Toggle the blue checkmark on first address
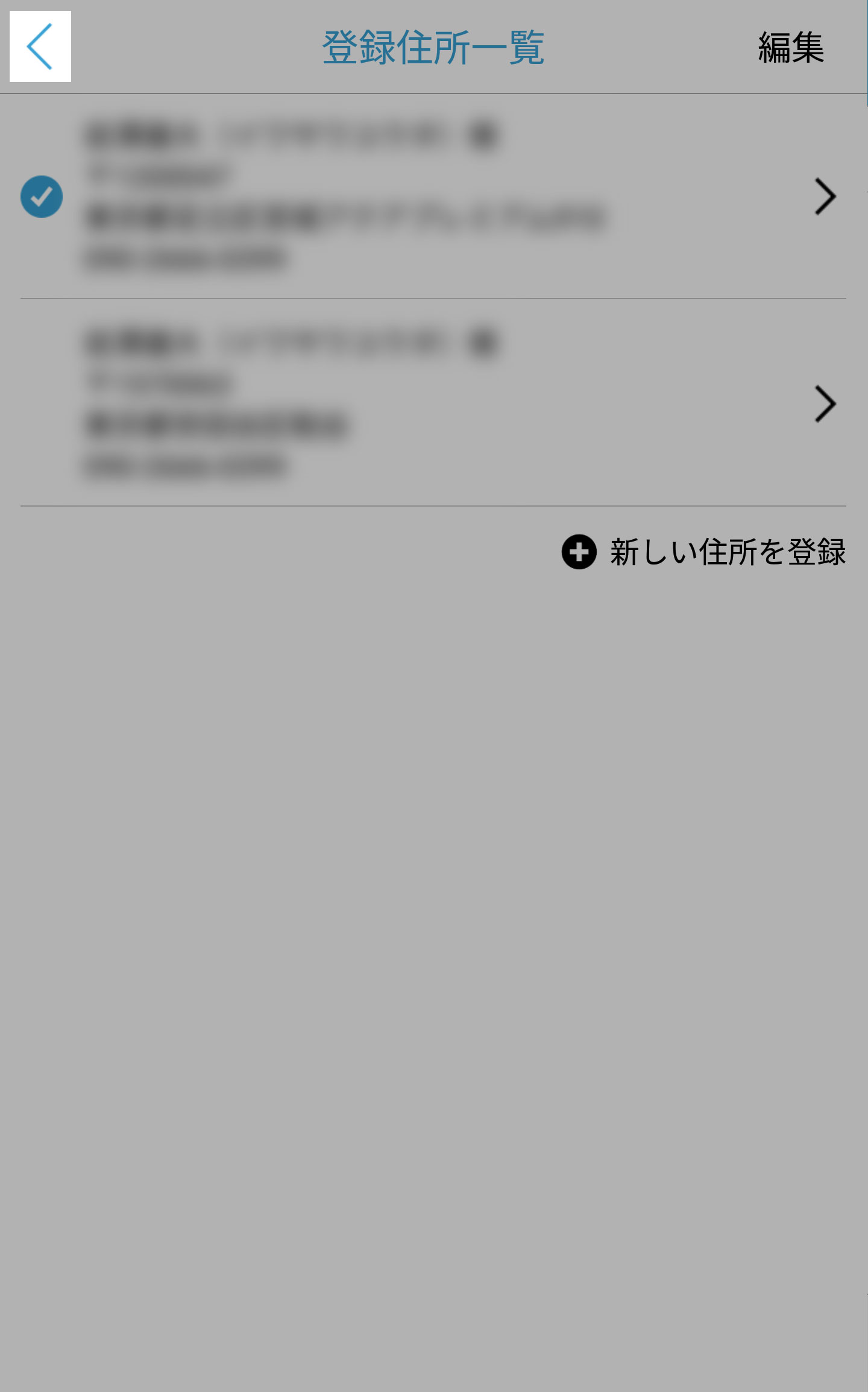 (x=42, y=197)
